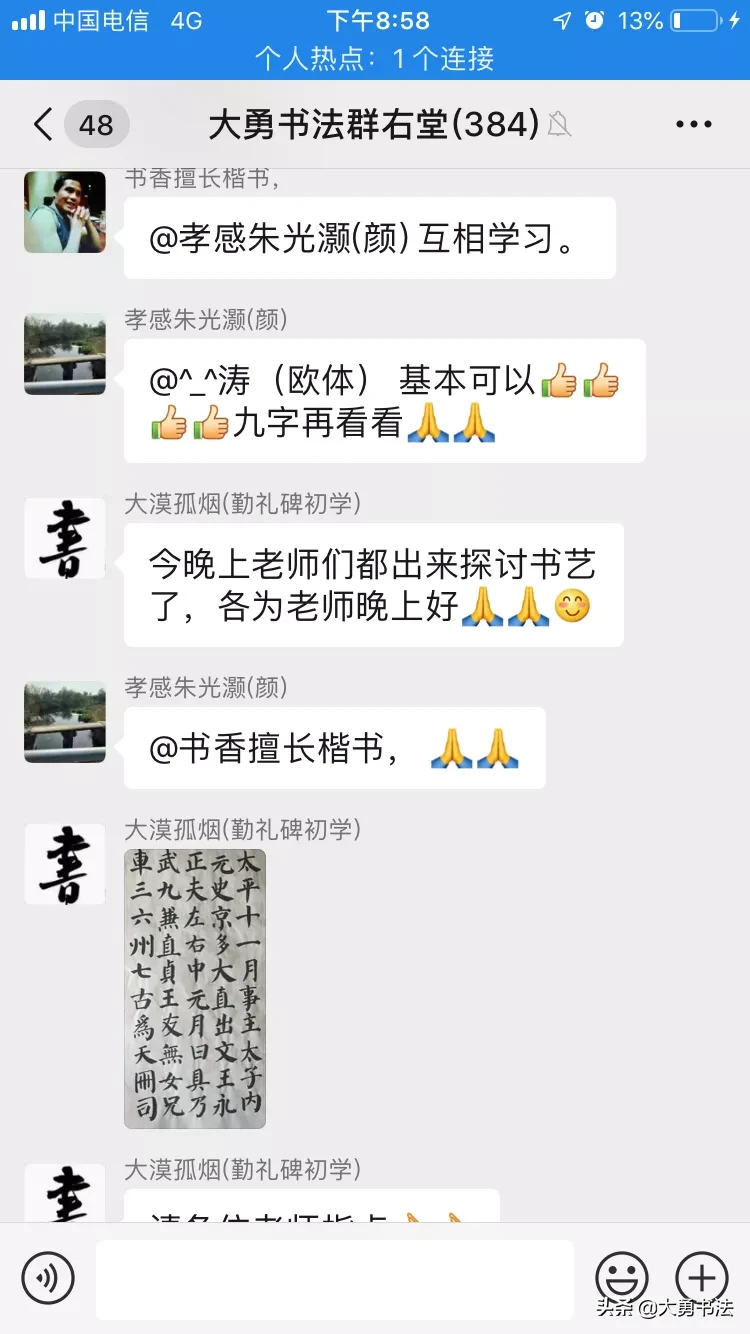
Task: Tap the @书香擅长楷书 reply bubble
Action: coord(334,748)
